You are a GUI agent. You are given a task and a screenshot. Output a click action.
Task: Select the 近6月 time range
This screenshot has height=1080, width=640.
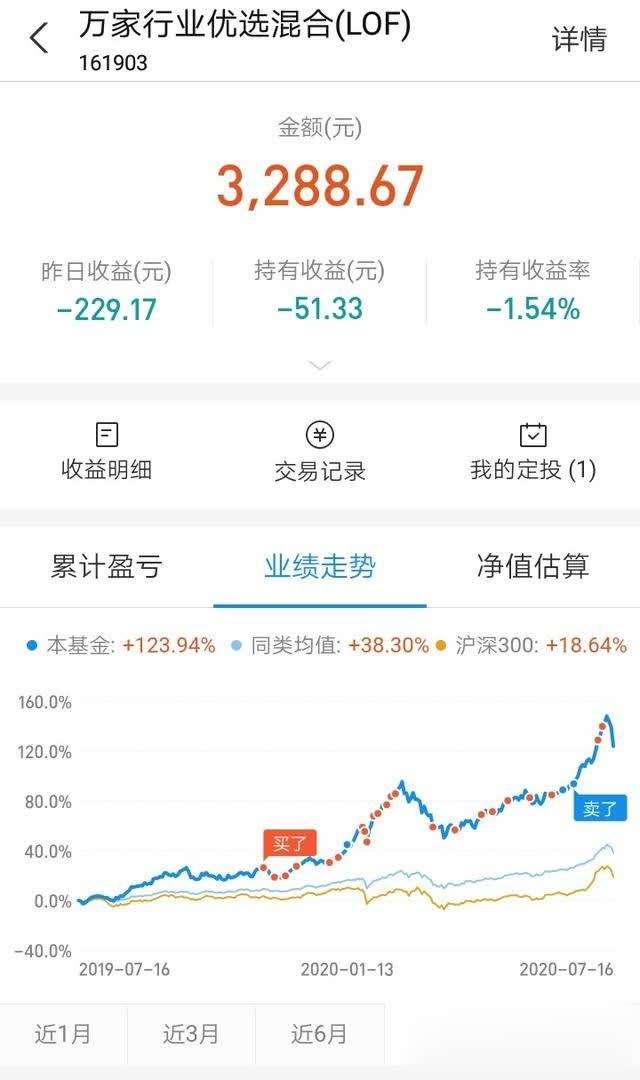point(319,1033)
